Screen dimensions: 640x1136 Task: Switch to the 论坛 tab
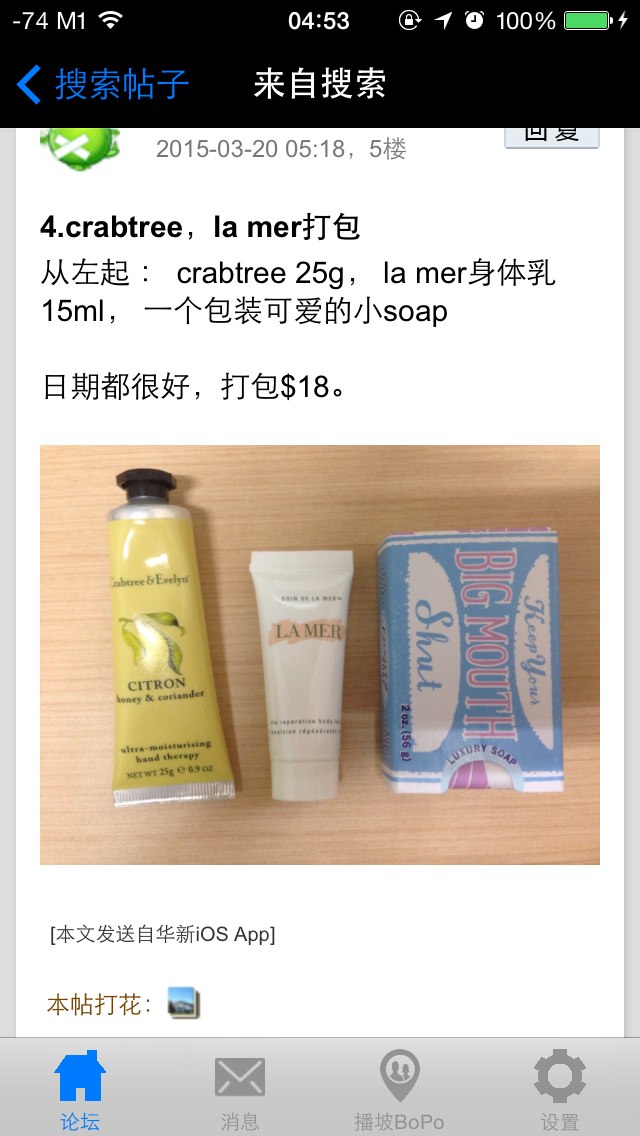(80, 1089)
